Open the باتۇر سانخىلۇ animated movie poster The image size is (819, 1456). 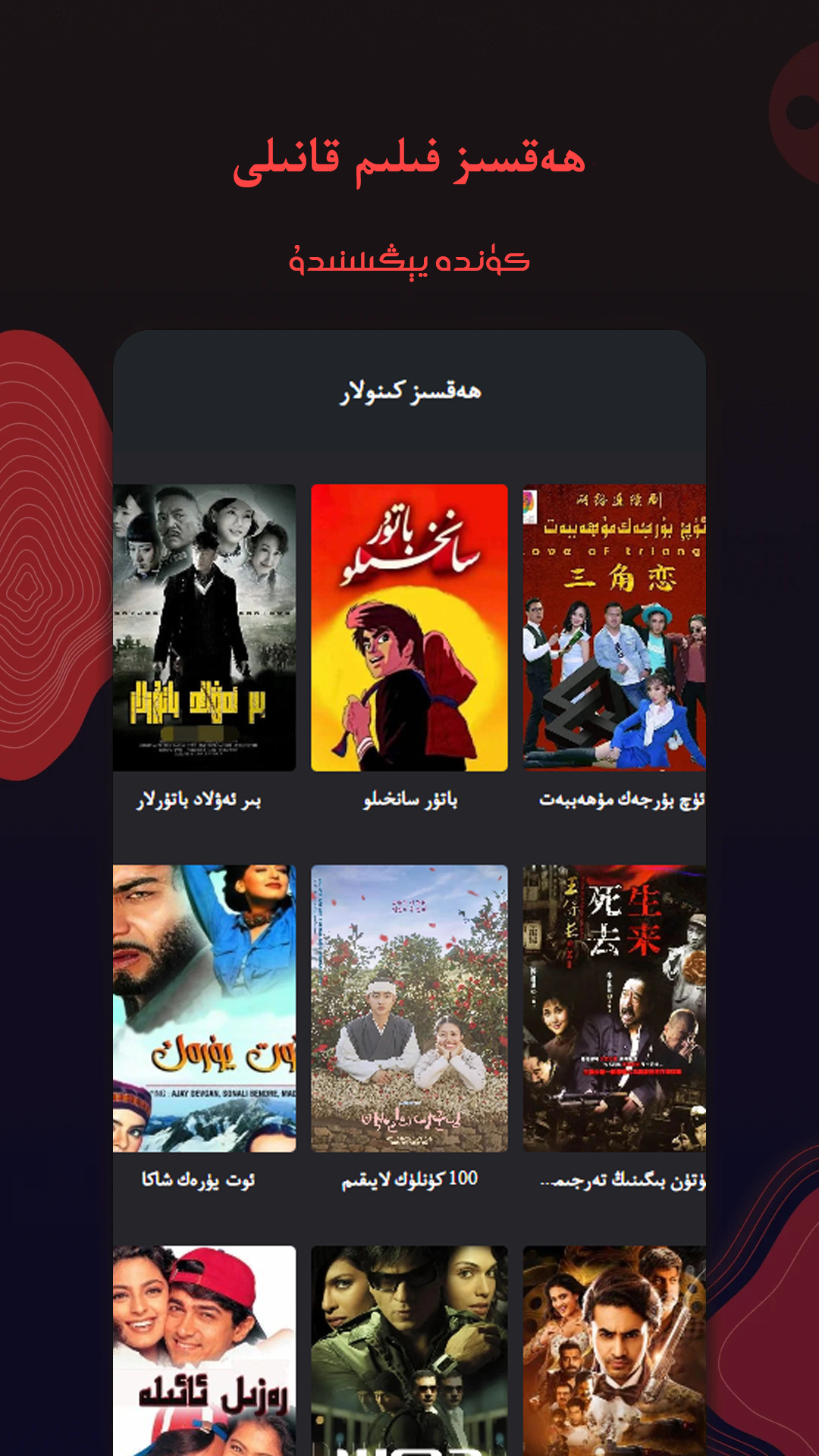(x=408, y=629)
